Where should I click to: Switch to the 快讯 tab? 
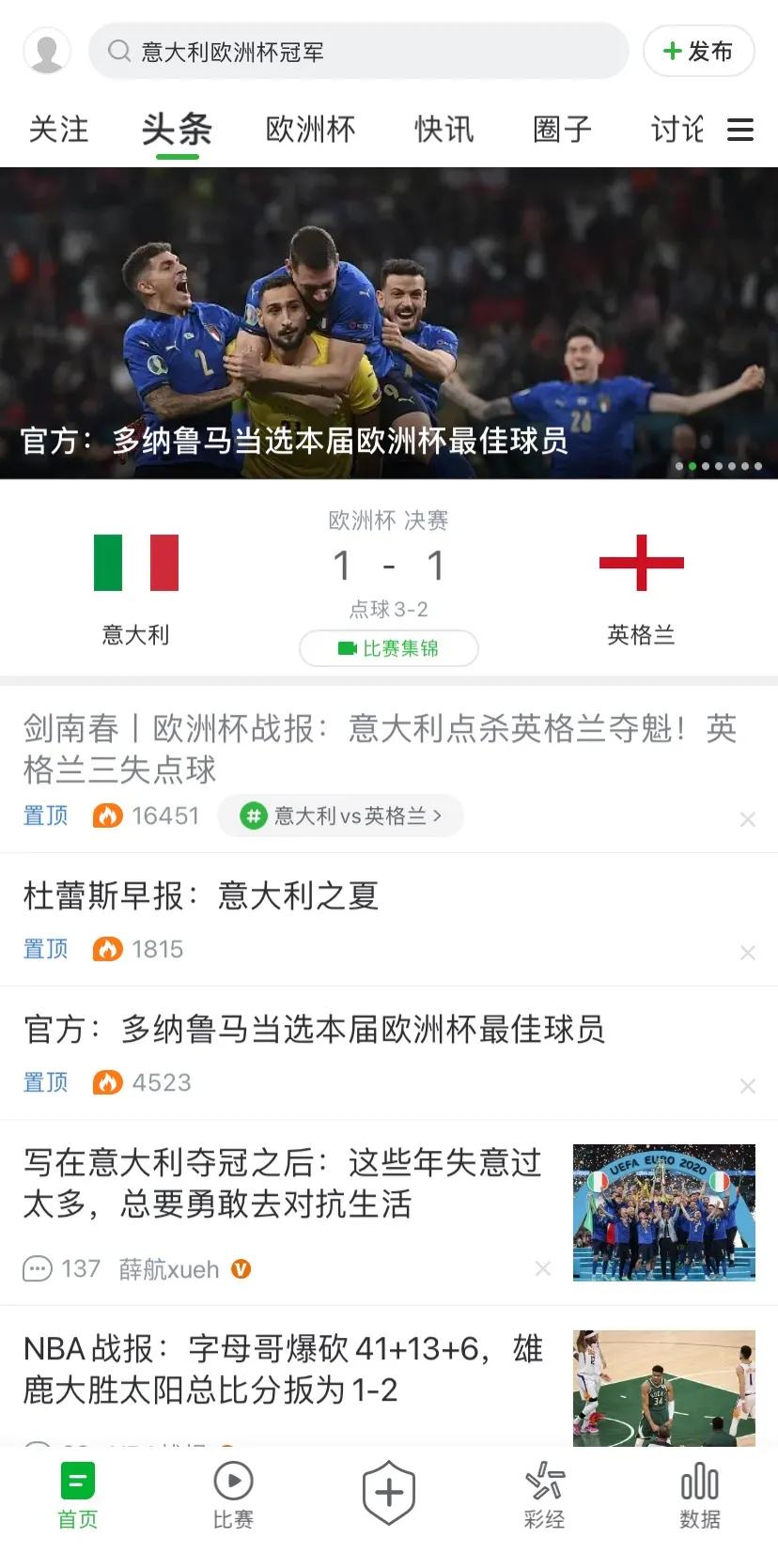443,130
